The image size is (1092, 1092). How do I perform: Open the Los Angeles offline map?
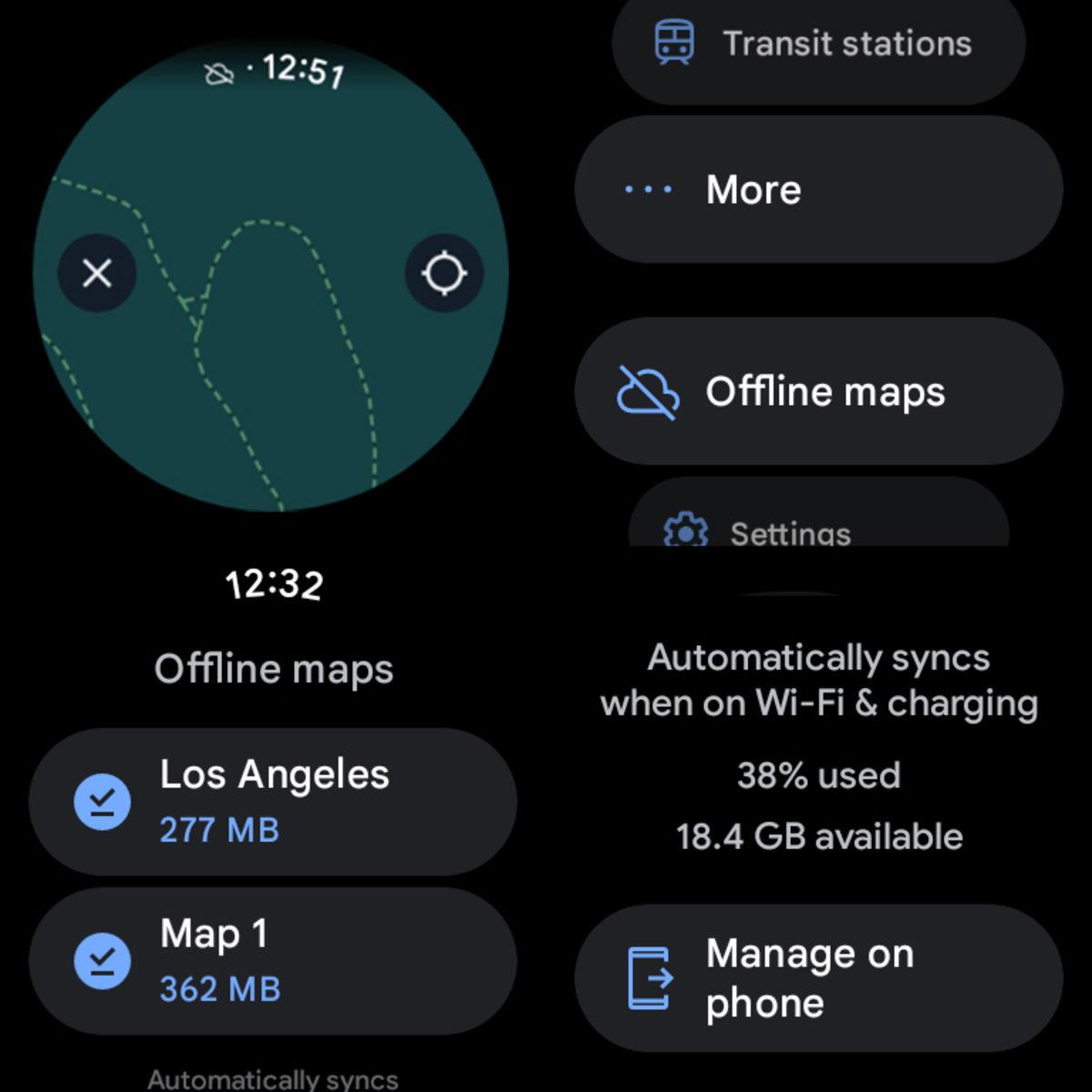coord(273,801)
